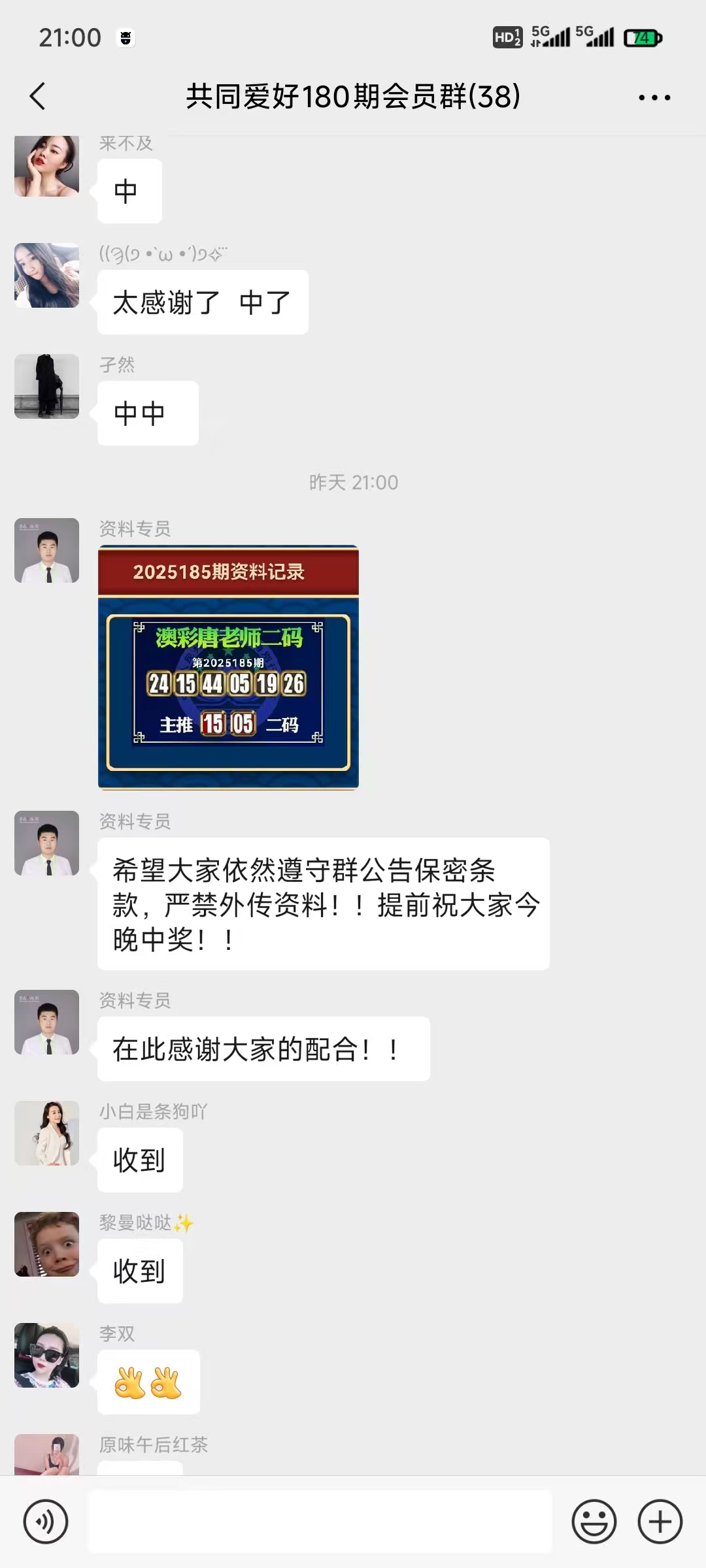Tap the message text field
This screenshot has height=1568, width=706.
[x=320, y=1522]
